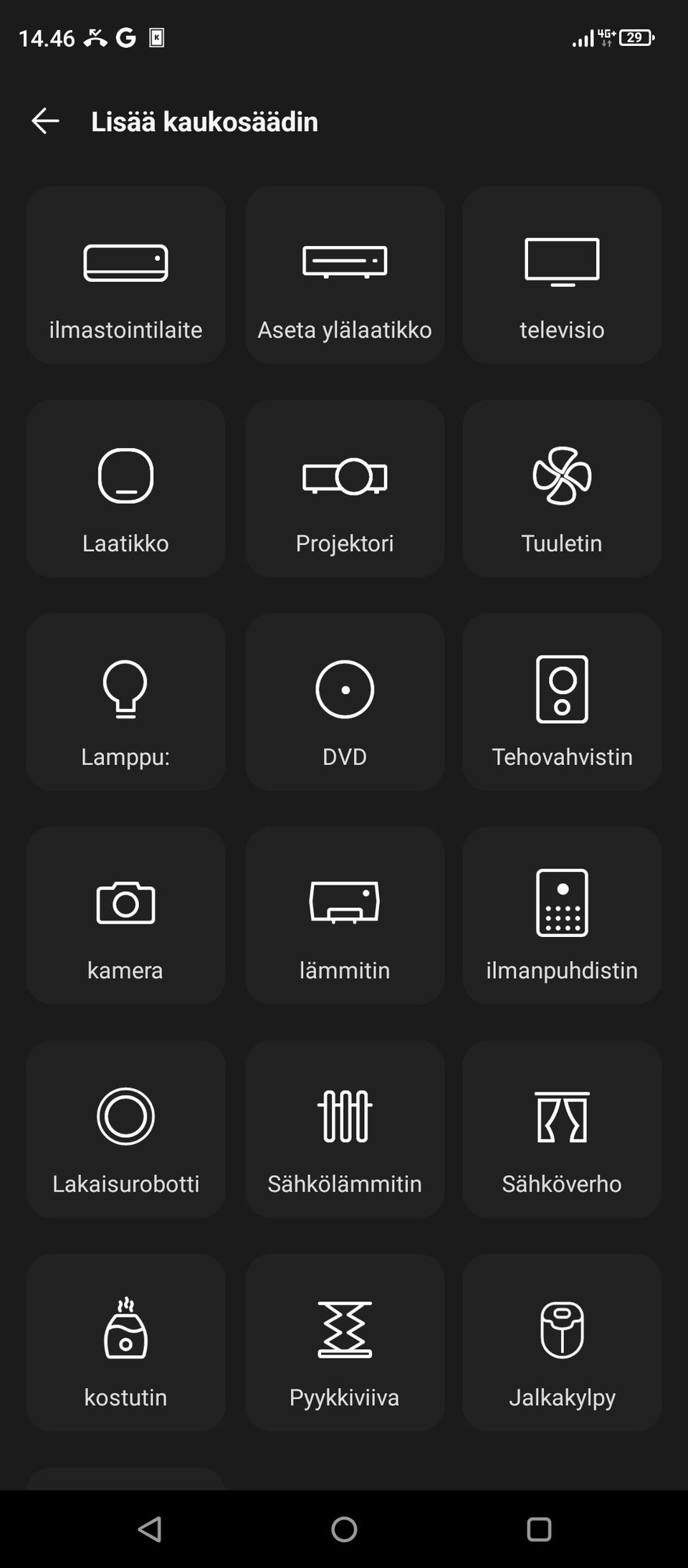This screenshot has height=1568, width=688.
Task: Open the Lakaisurobotti tile
Action: click(125, 1129)
